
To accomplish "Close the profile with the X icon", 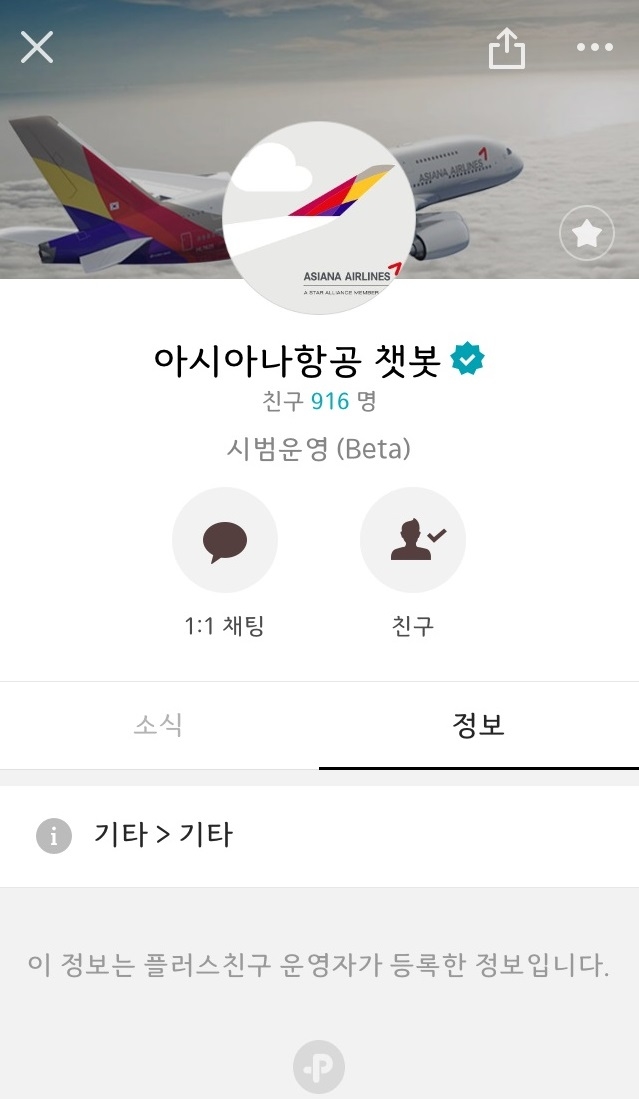I will tap(37, 47).
